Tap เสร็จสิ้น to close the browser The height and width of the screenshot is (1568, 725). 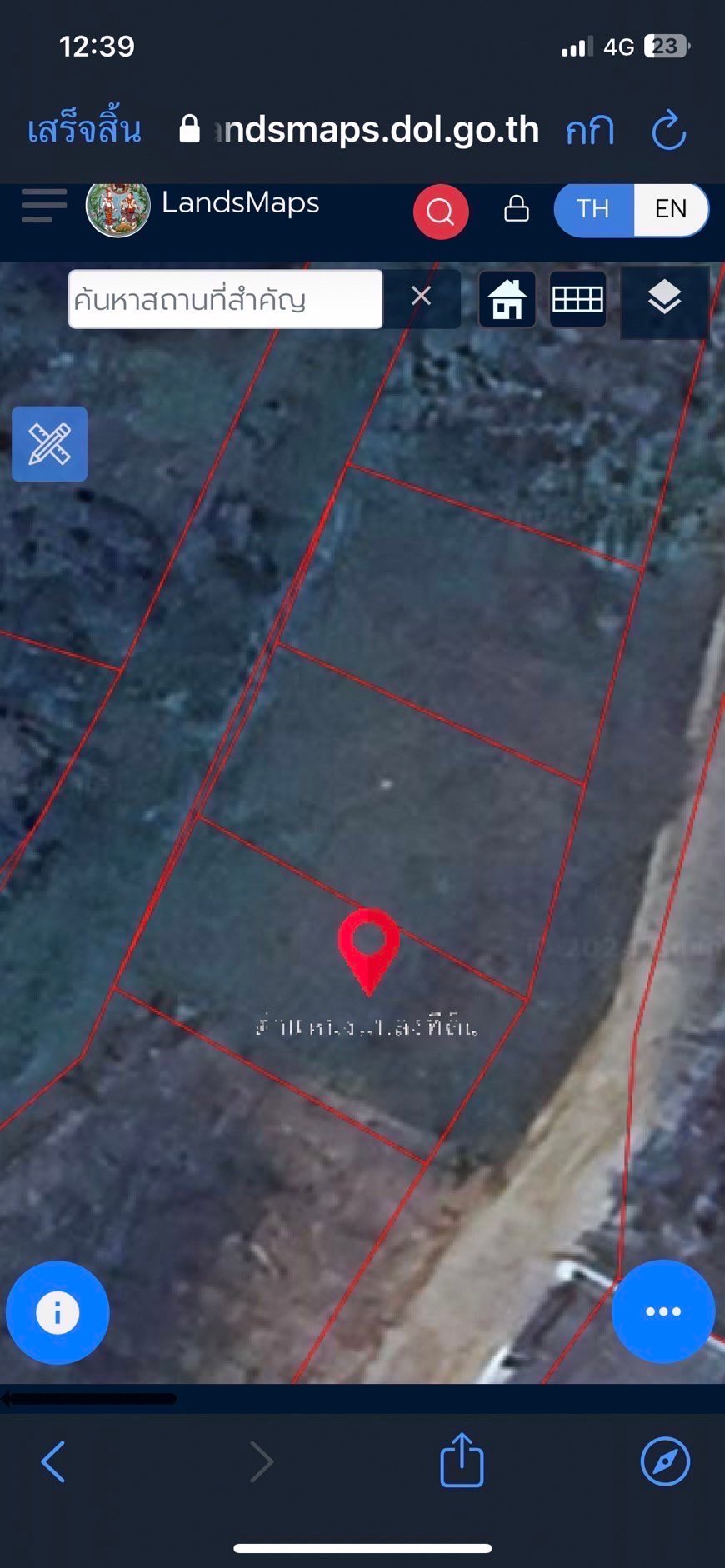84,130
